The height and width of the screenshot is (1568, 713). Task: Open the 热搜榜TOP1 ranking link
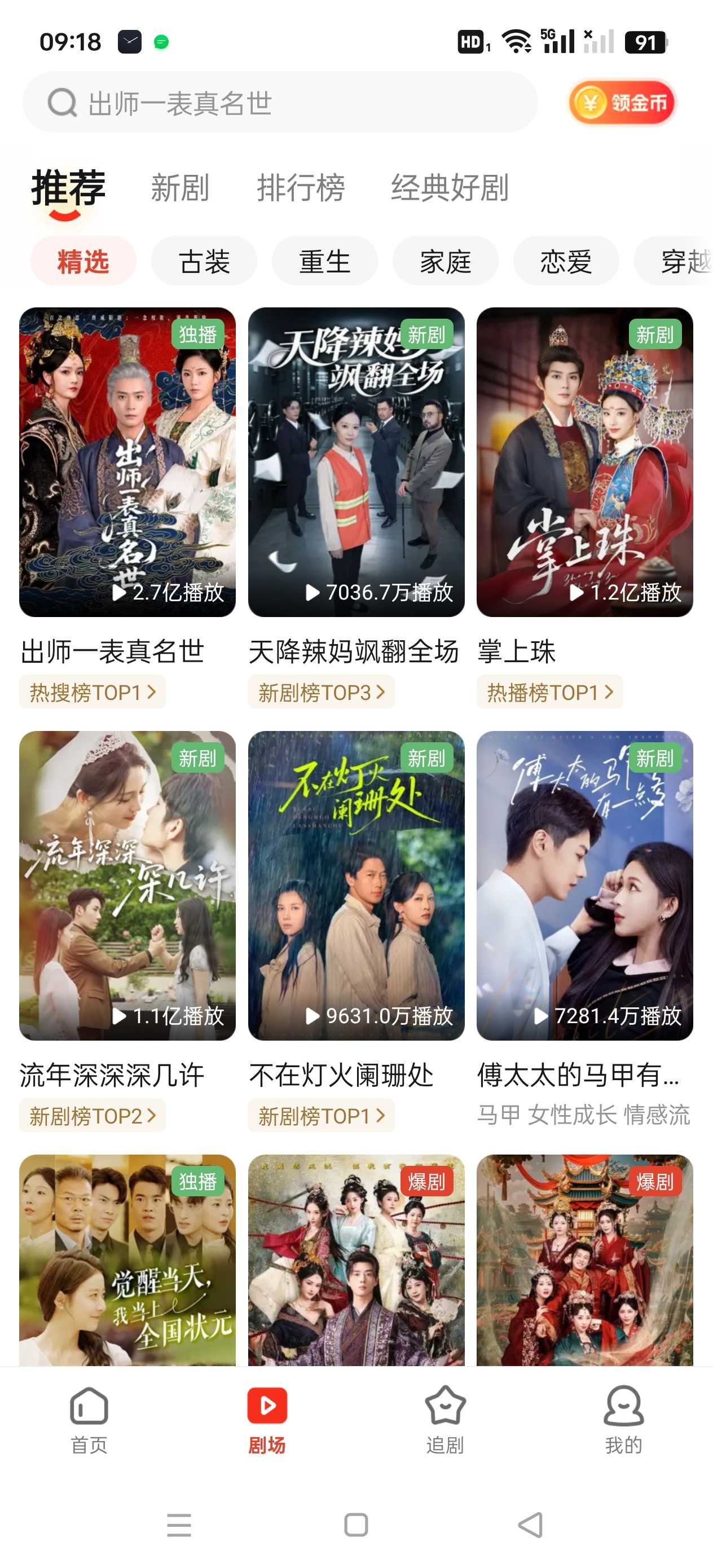coord(93,692)
